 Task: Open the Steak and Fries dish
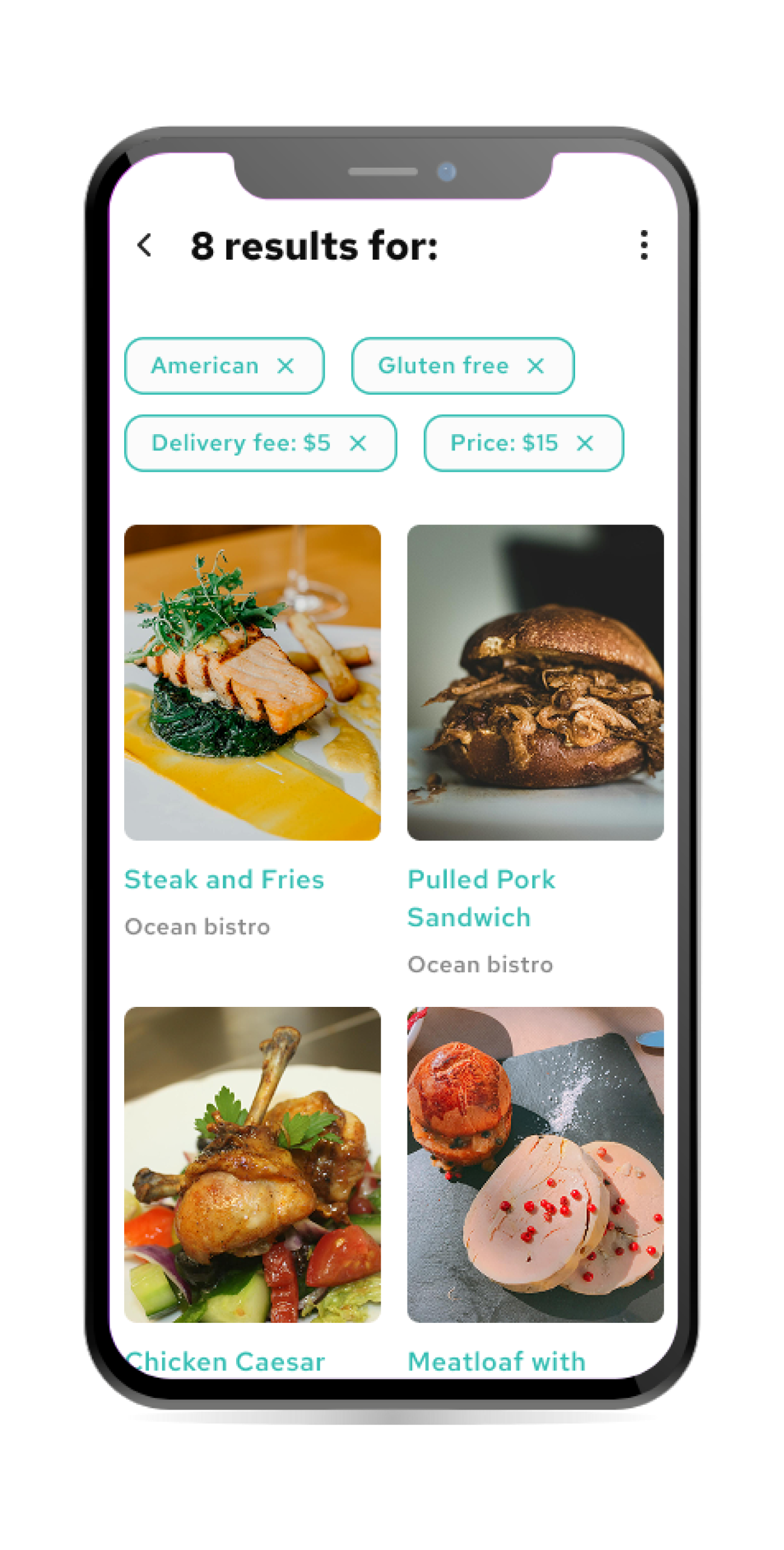(x=252, y=682)
